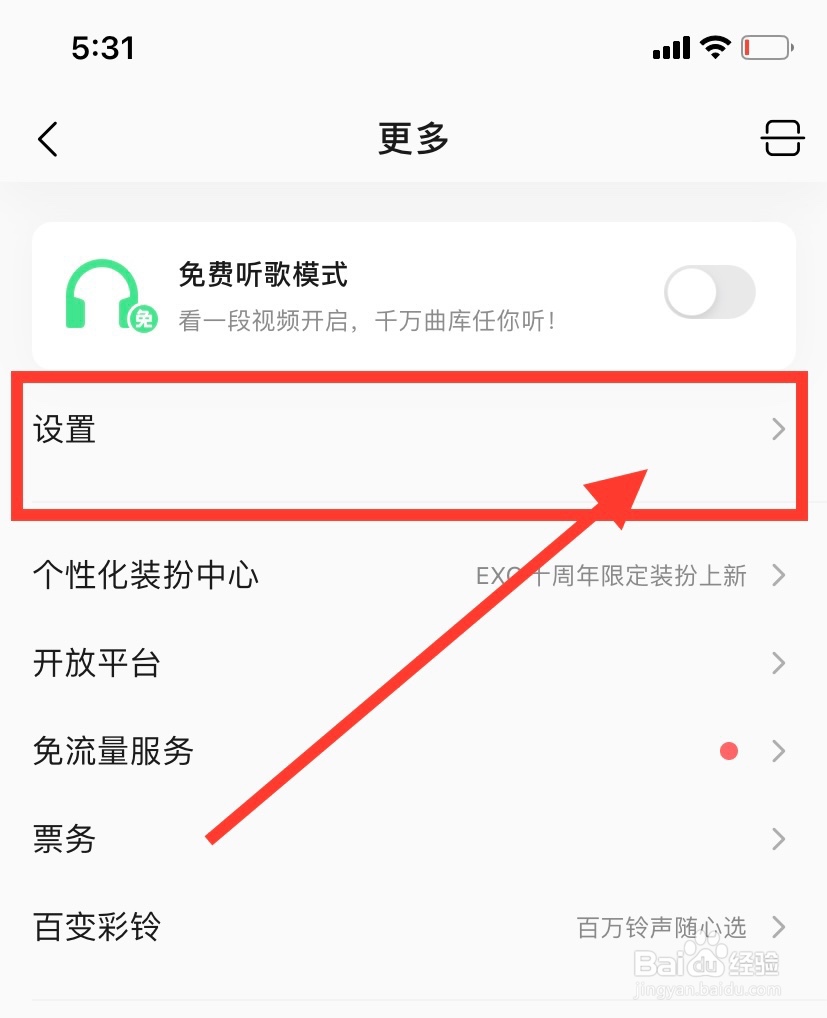
Task: Select the 更多 title in the header
Action: [x=413, y=139]
